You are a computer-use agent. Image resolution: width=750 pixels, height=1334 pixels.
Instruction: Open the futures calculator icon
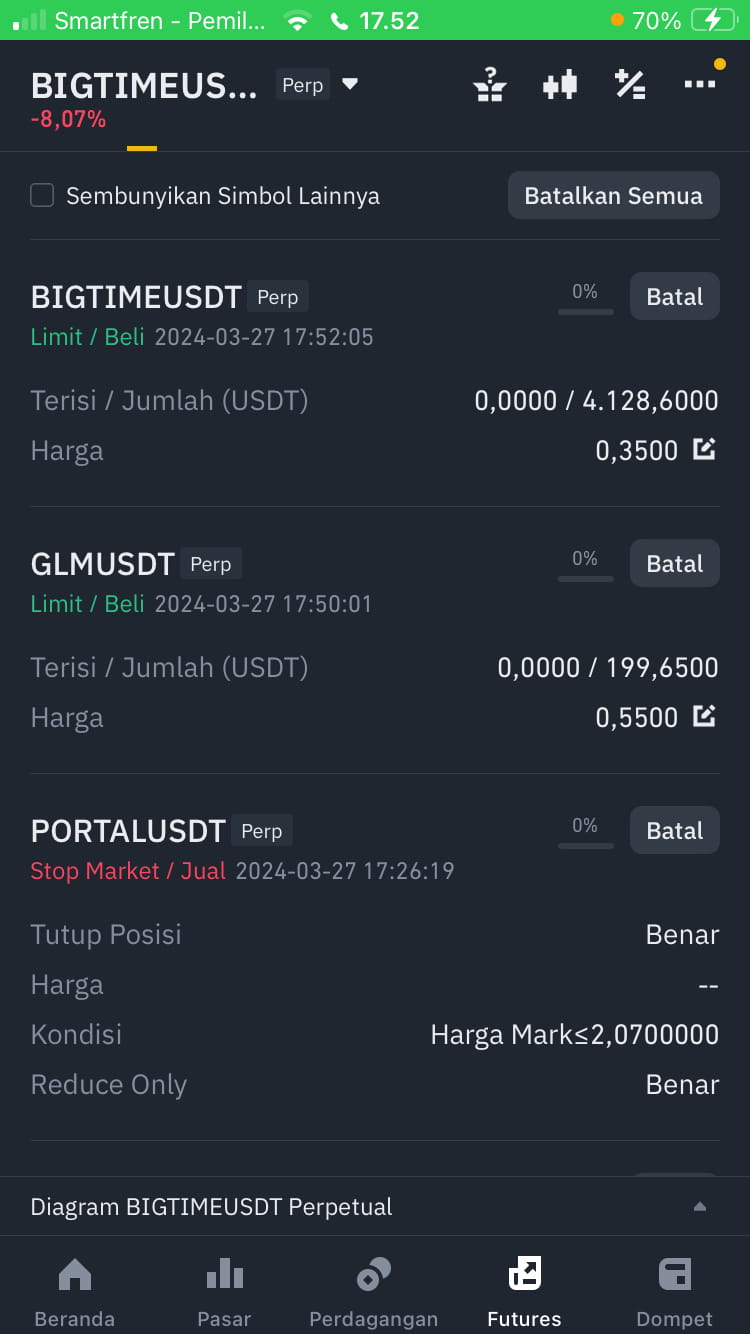[630, 84]
